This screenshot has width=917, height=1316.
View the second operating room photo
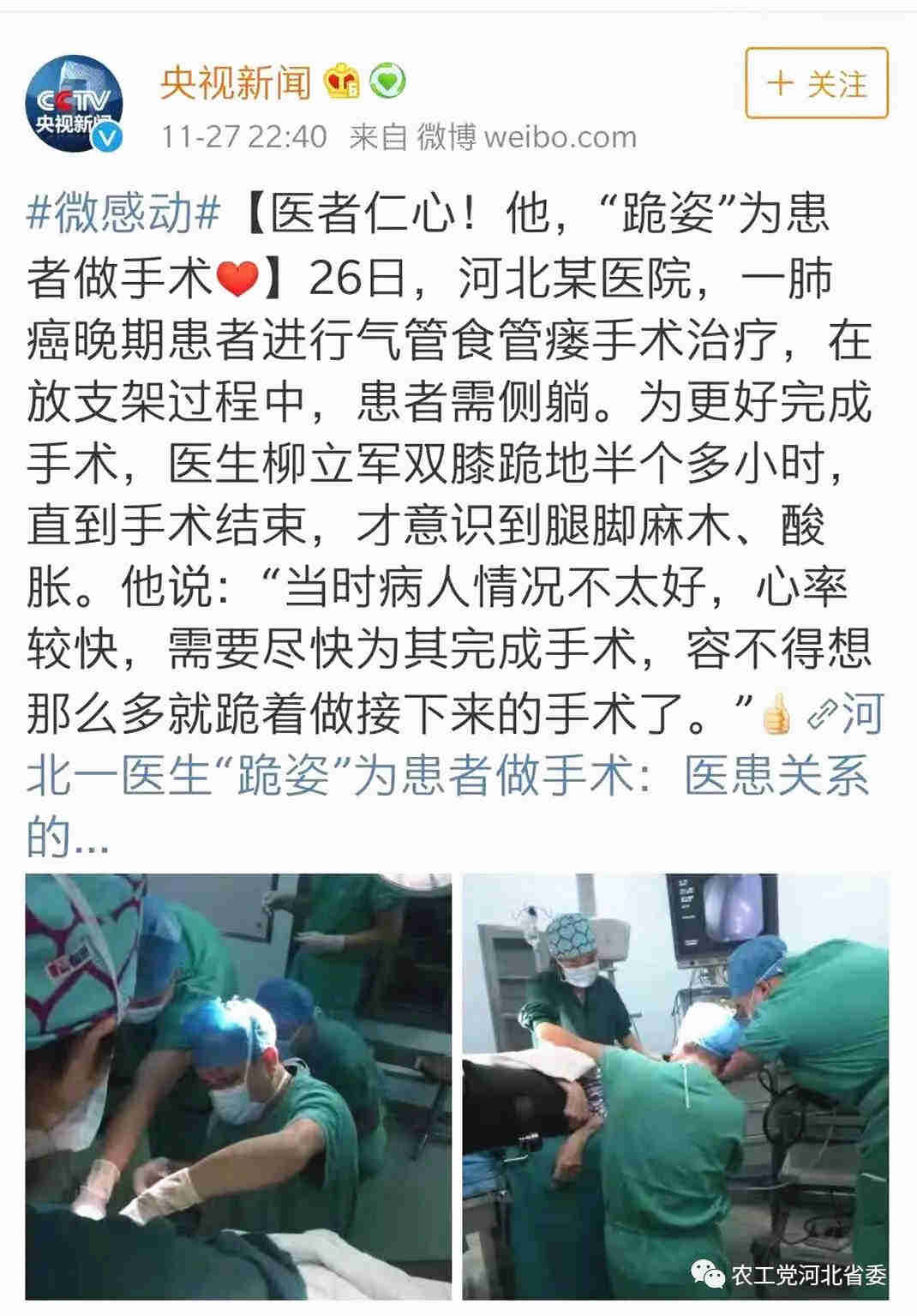[x=675, y=1086]
